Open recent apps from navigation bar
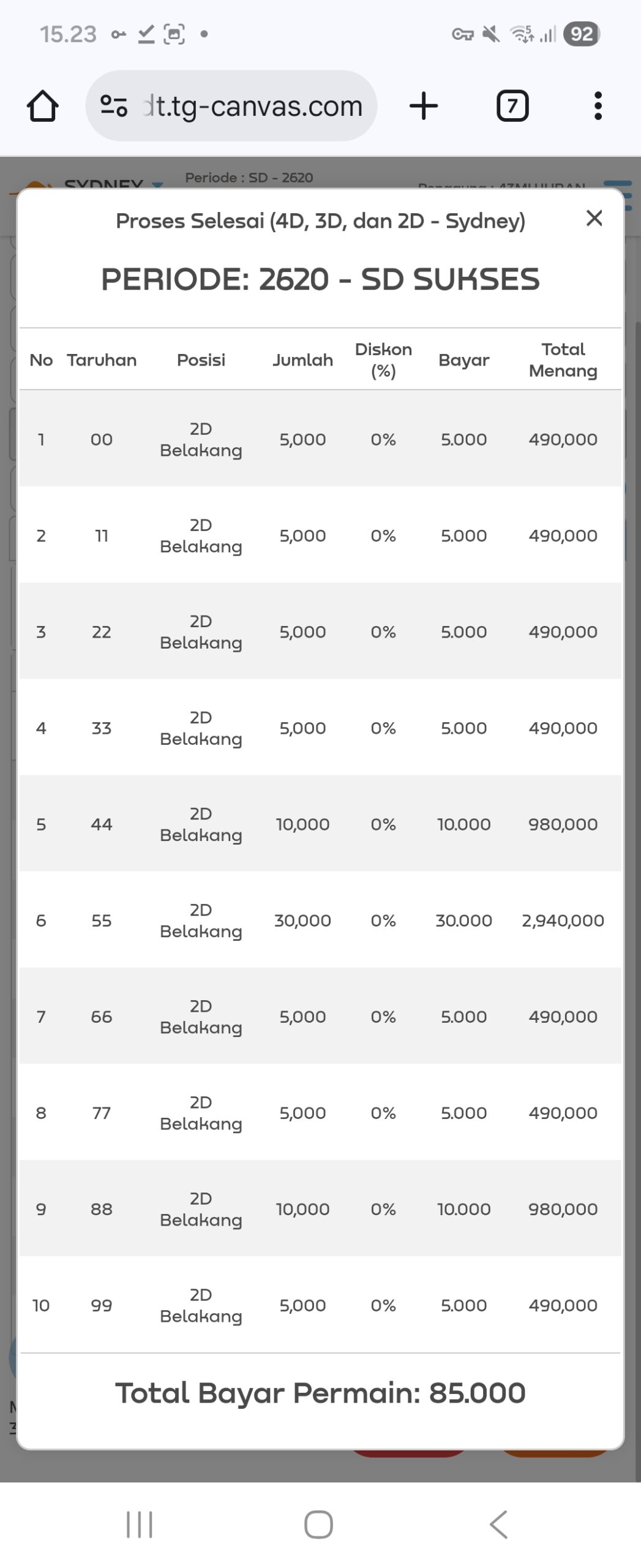 tap(140, 1525)
